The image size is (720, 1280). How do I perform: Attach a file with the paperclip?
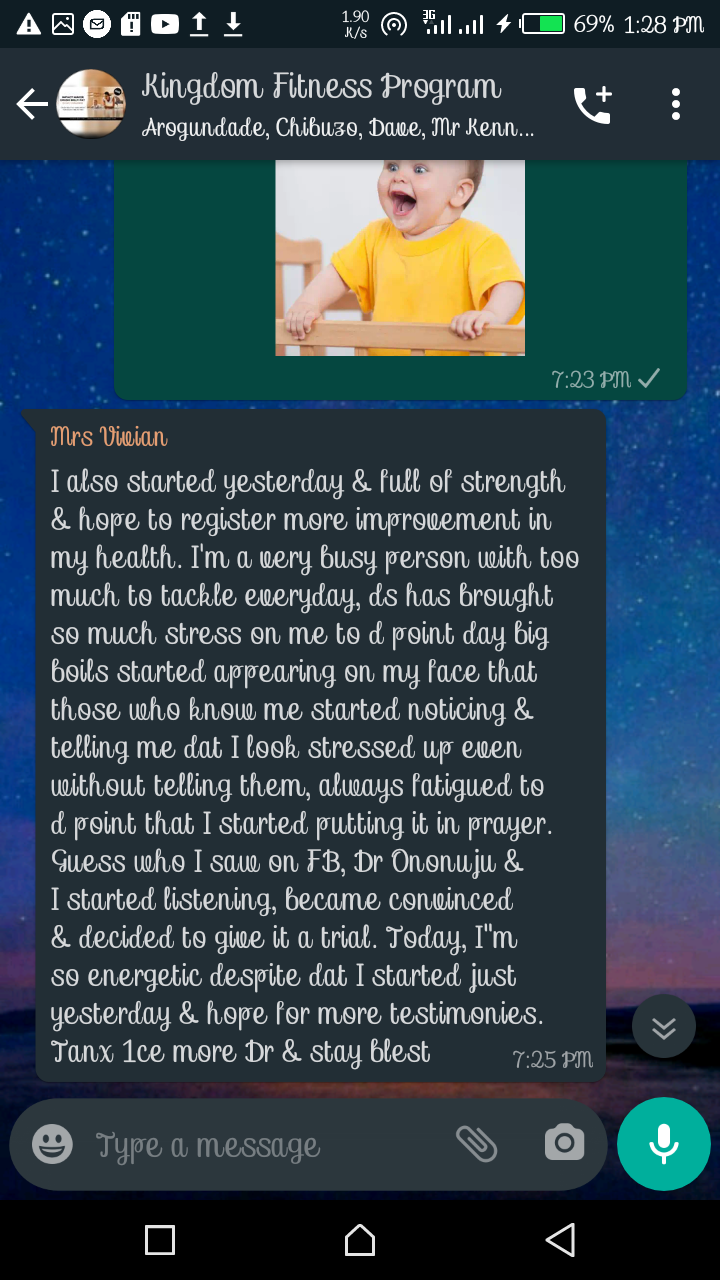pyautogui.click(x=476, y=1143)
